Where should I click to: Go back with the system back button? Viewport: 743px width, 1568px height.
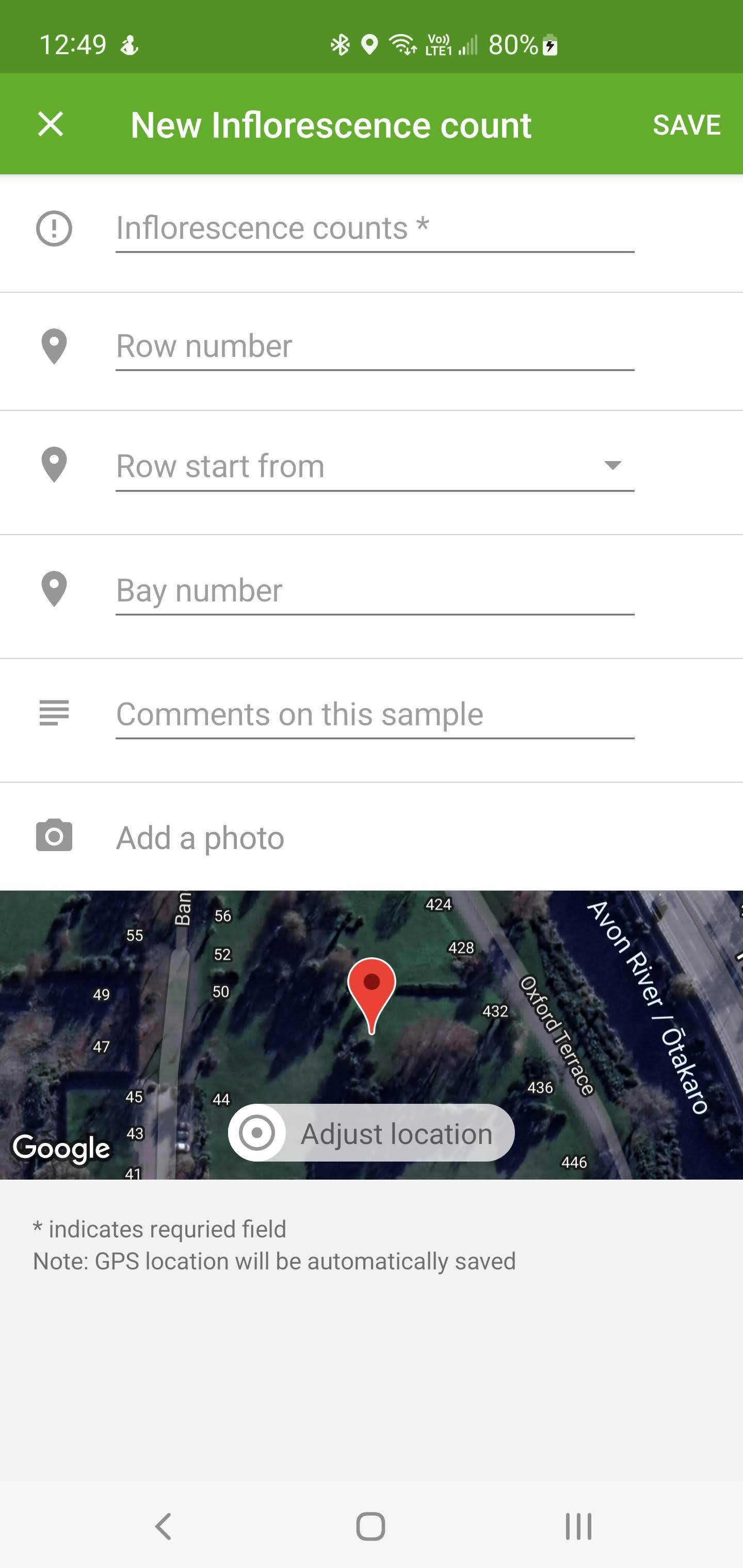tap(163, 1526)
